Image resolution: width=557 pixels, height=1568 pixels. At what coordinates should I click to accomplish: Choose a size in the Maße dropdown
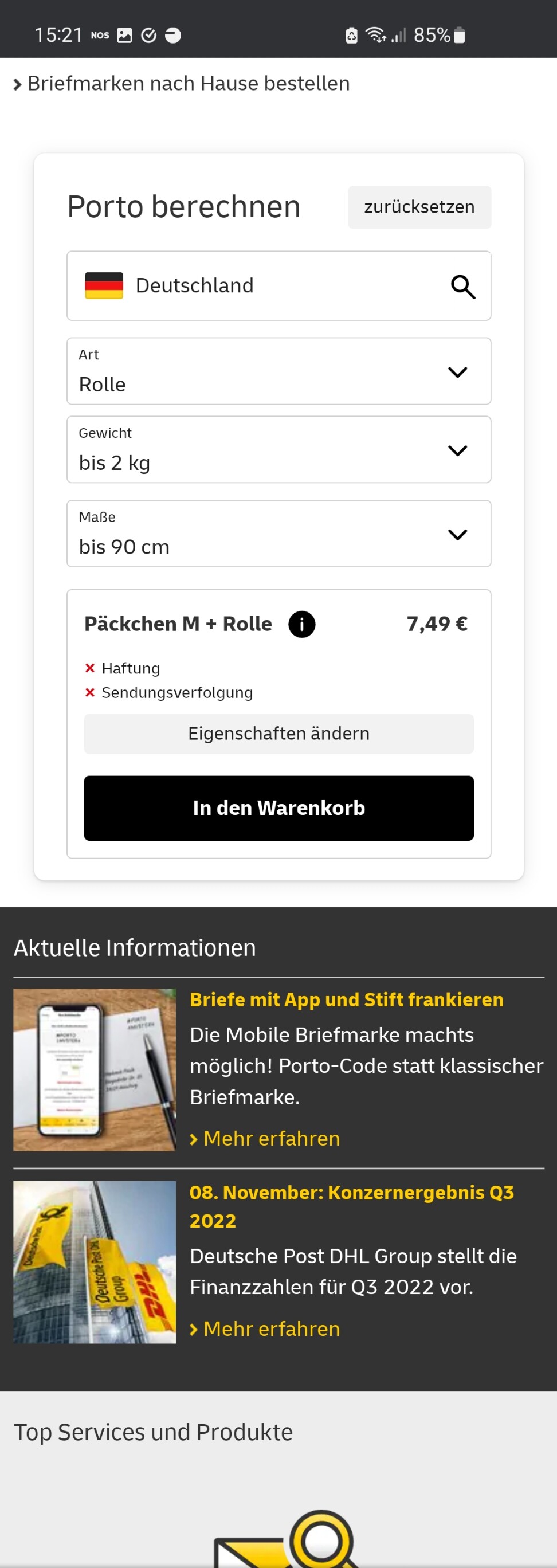[x=278, y=534]
